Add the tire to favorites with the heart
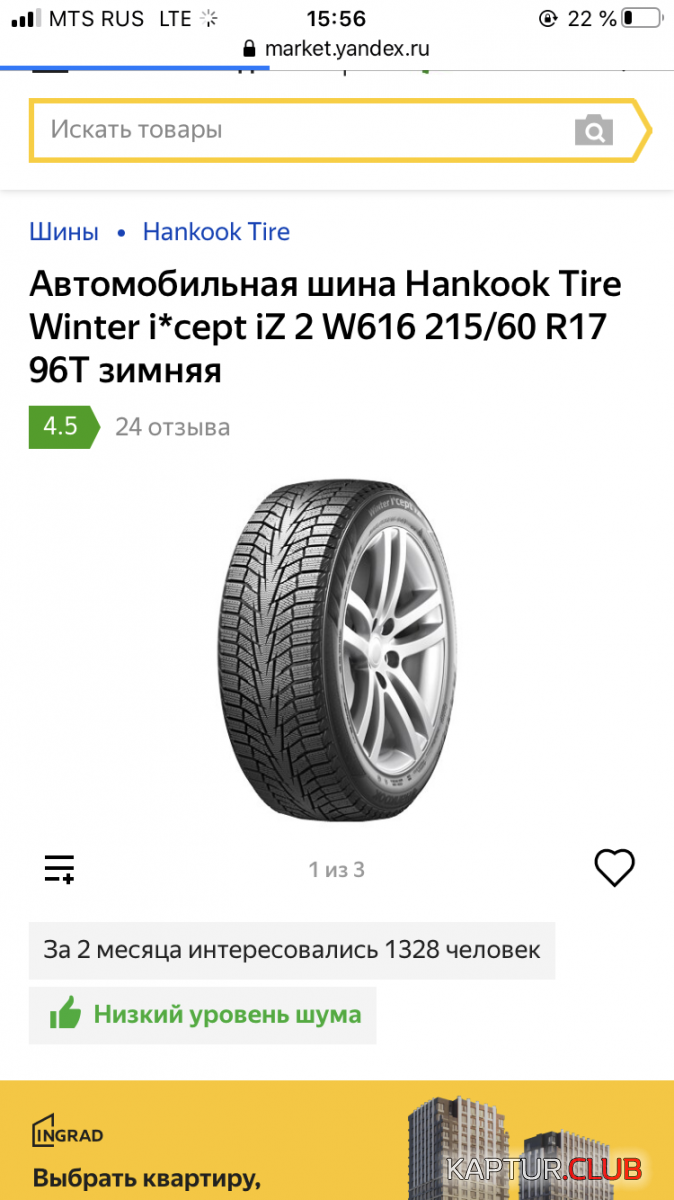Image resolution: width=674 pixels, height=1200 pixels. (614, 868)
